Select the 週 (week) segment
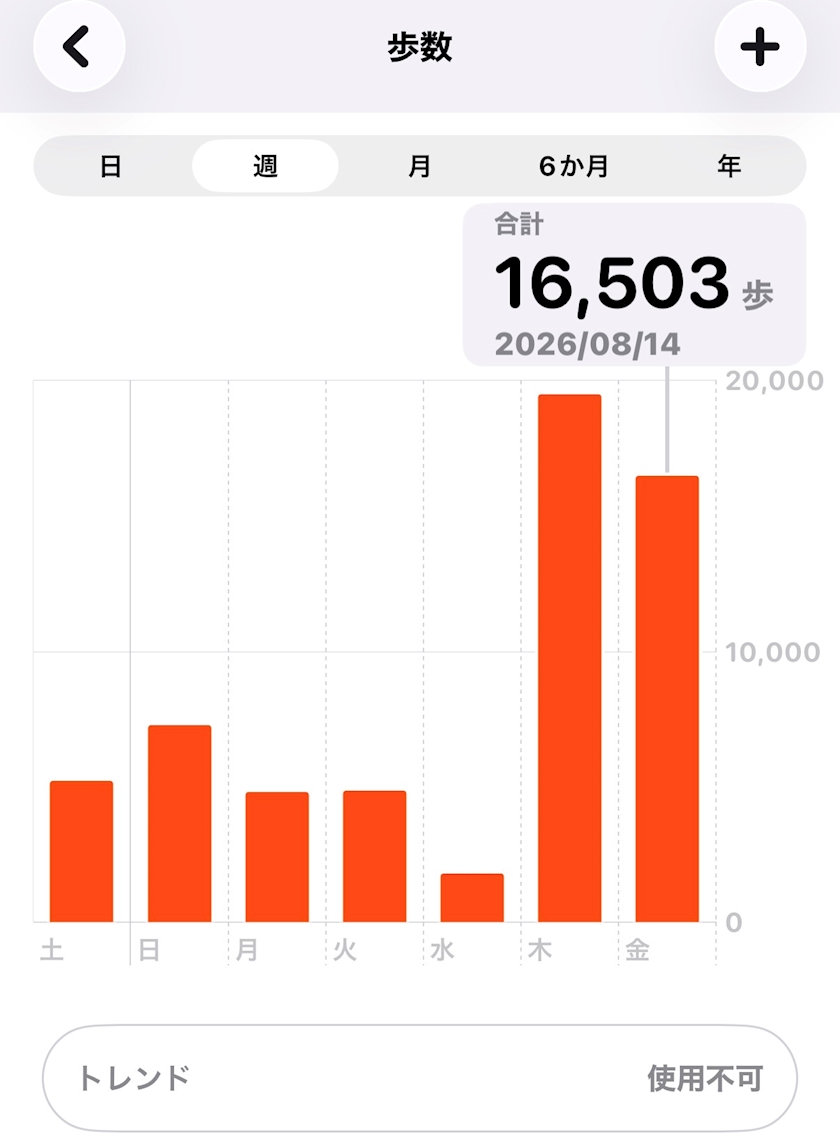 (x=265, y=166)
